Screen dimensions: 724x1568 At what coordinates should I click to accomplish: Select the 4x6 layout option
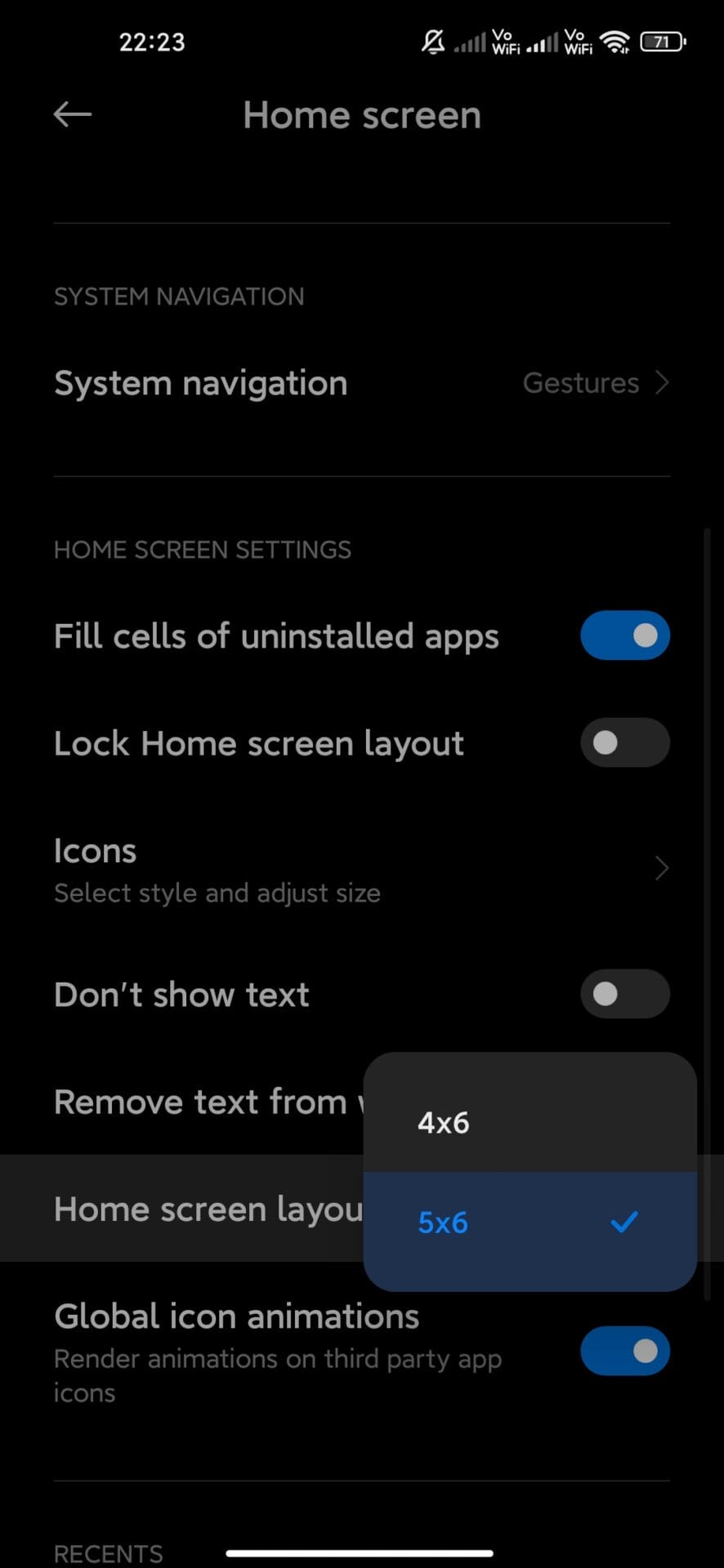click(528, 1122)
